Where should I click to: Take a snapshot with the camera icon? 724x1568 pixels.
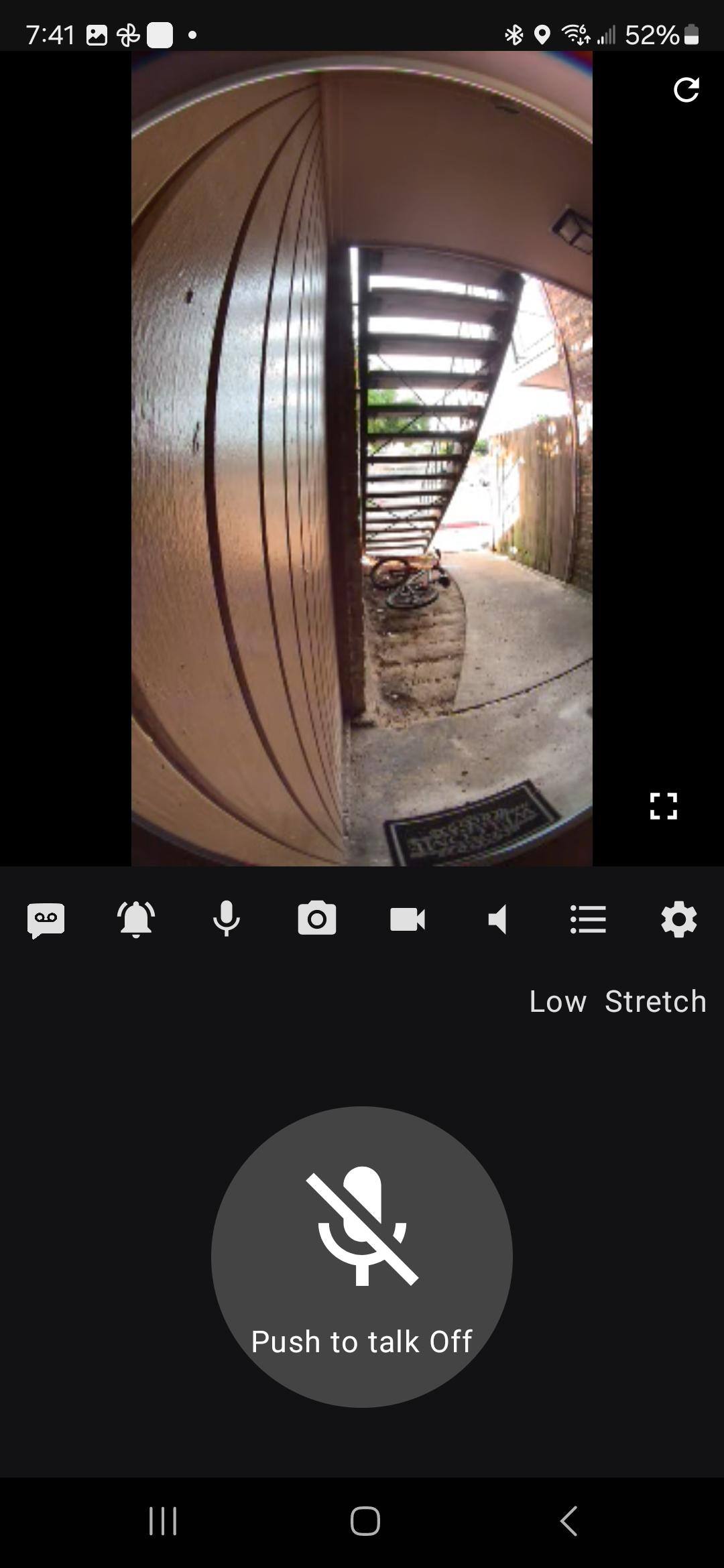(x=317, y=919)
